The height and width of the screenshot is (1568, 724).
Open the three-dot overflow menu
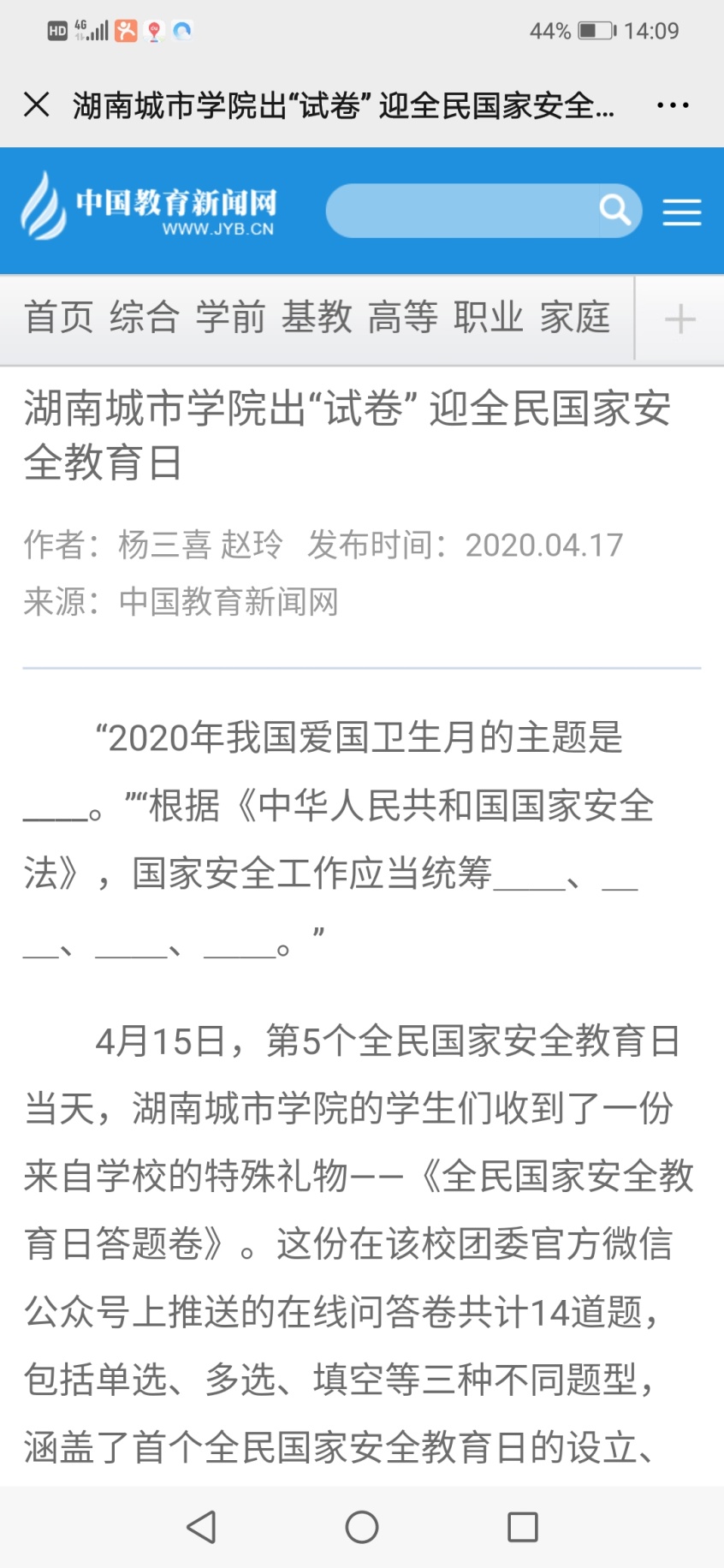[673, 105]
